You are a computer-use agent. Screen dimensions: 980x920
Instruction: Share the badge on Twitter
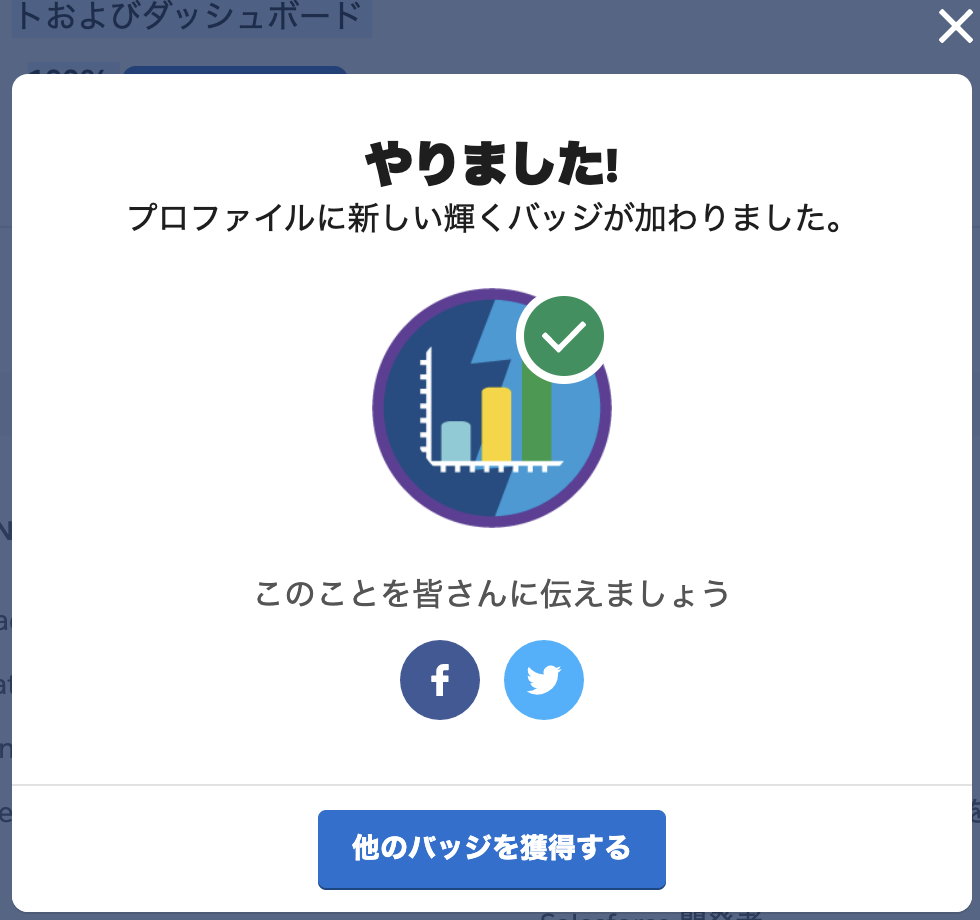coord(544,680)
